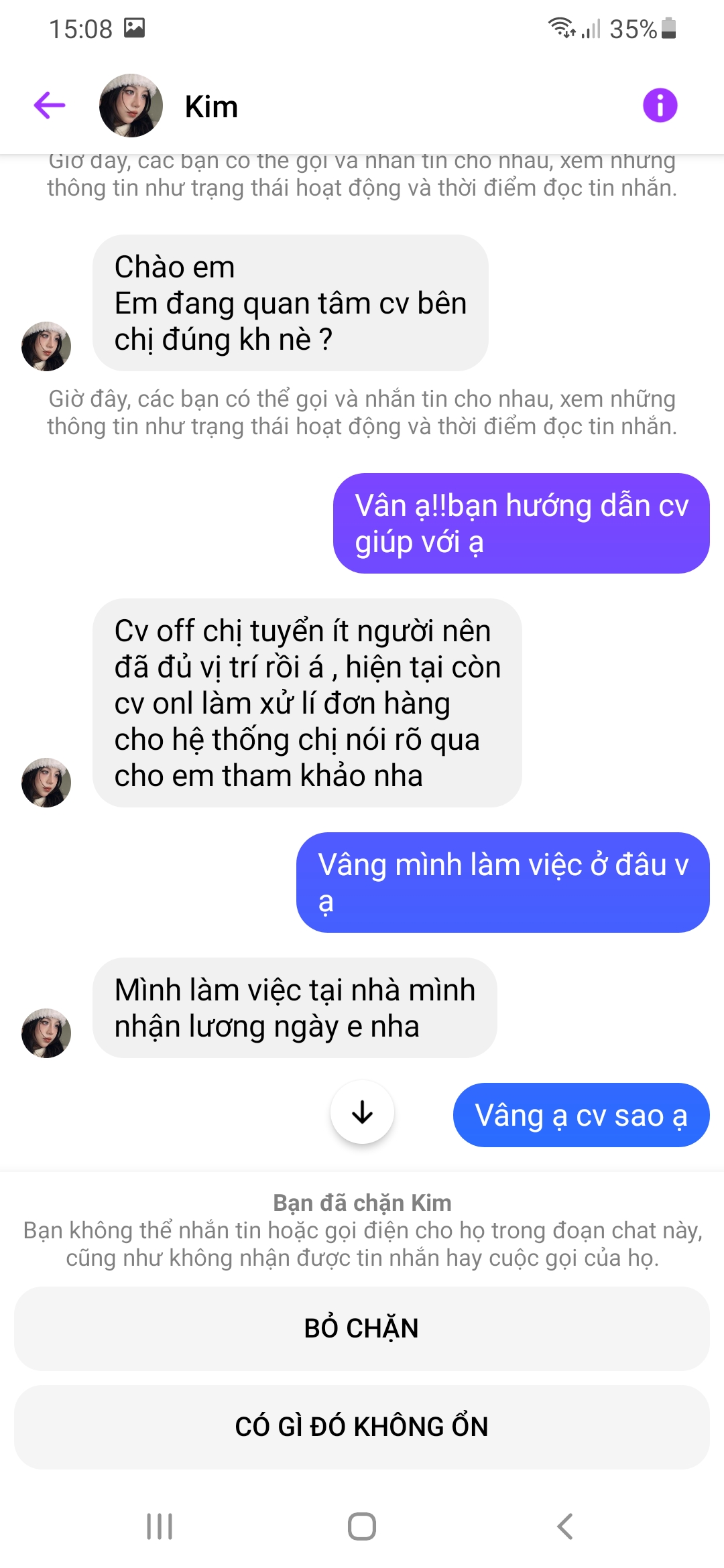Go back using the purple arrow
724x1568 pixels.
click(x=50, y=105)
